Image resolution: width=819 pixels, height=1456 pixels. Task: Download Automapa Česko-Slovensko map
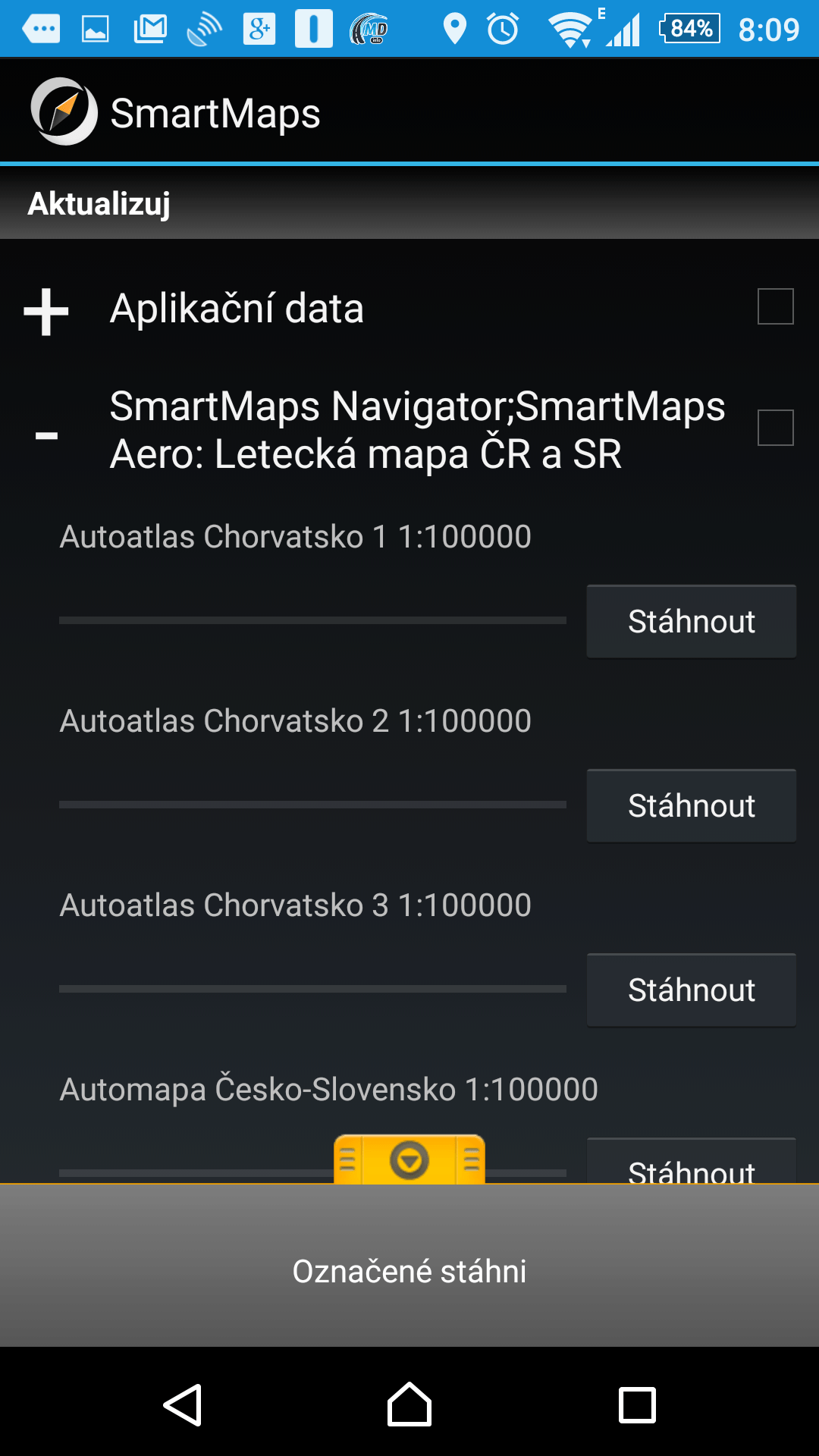click(692, 1162)
